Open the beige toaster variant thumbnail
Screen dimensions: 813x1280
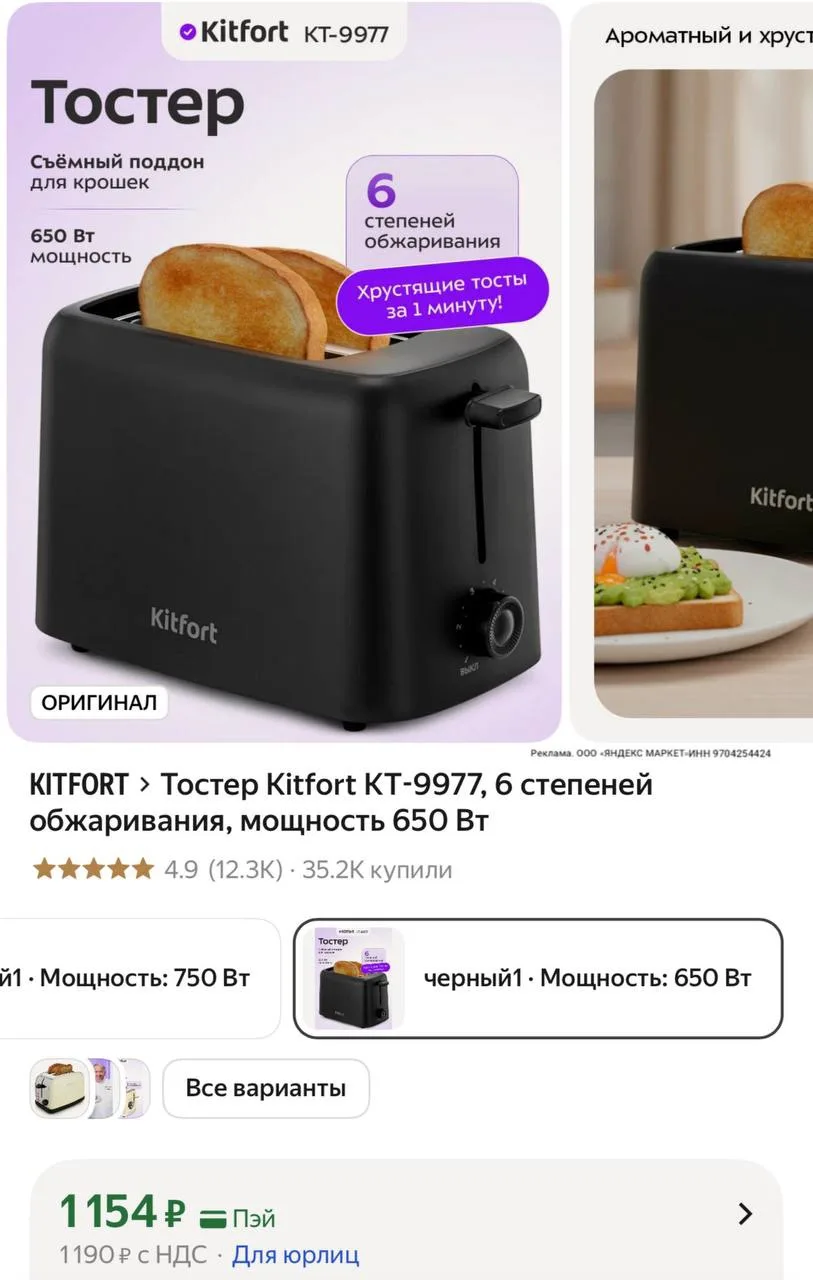click(58, 1088)
